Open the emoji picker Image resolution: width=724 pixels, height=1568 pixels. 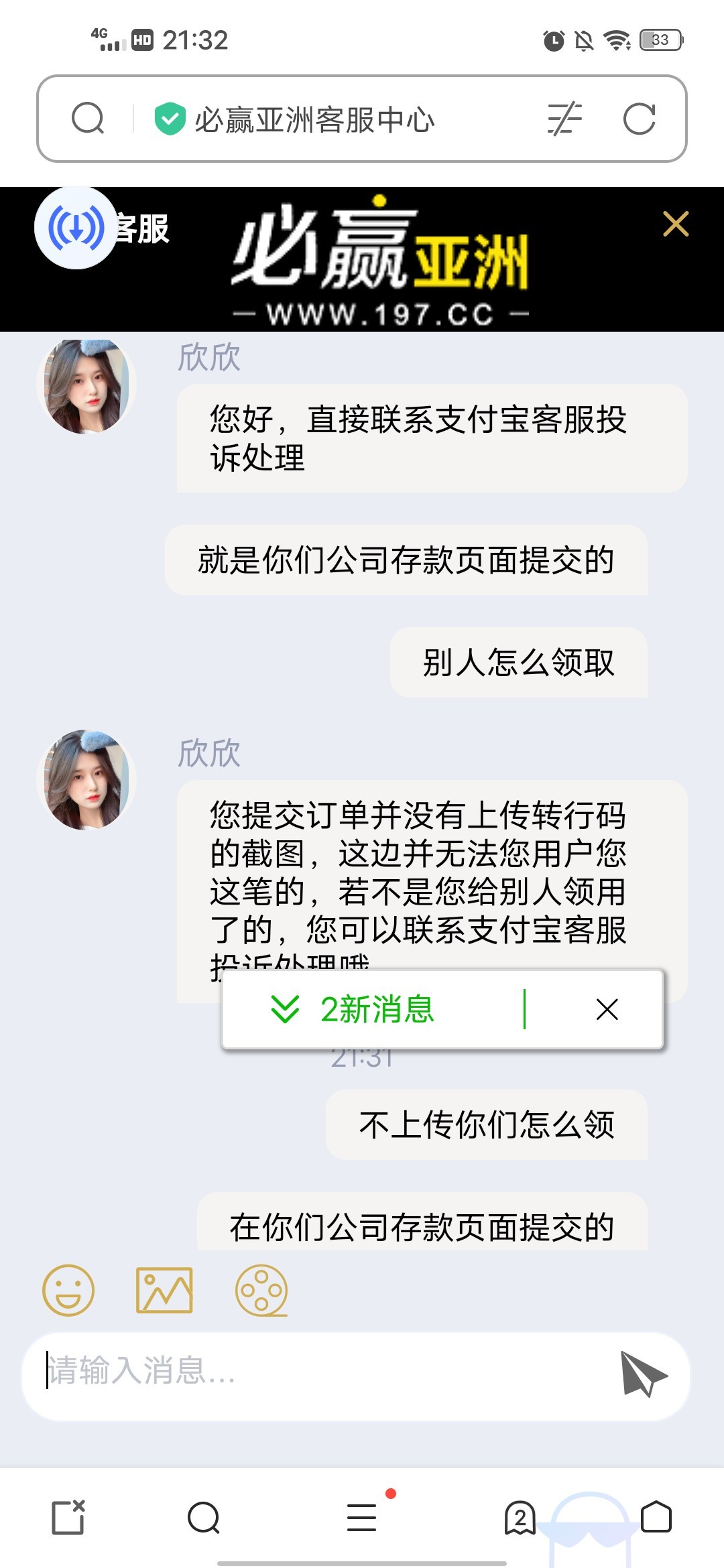tap(68, 1290)
